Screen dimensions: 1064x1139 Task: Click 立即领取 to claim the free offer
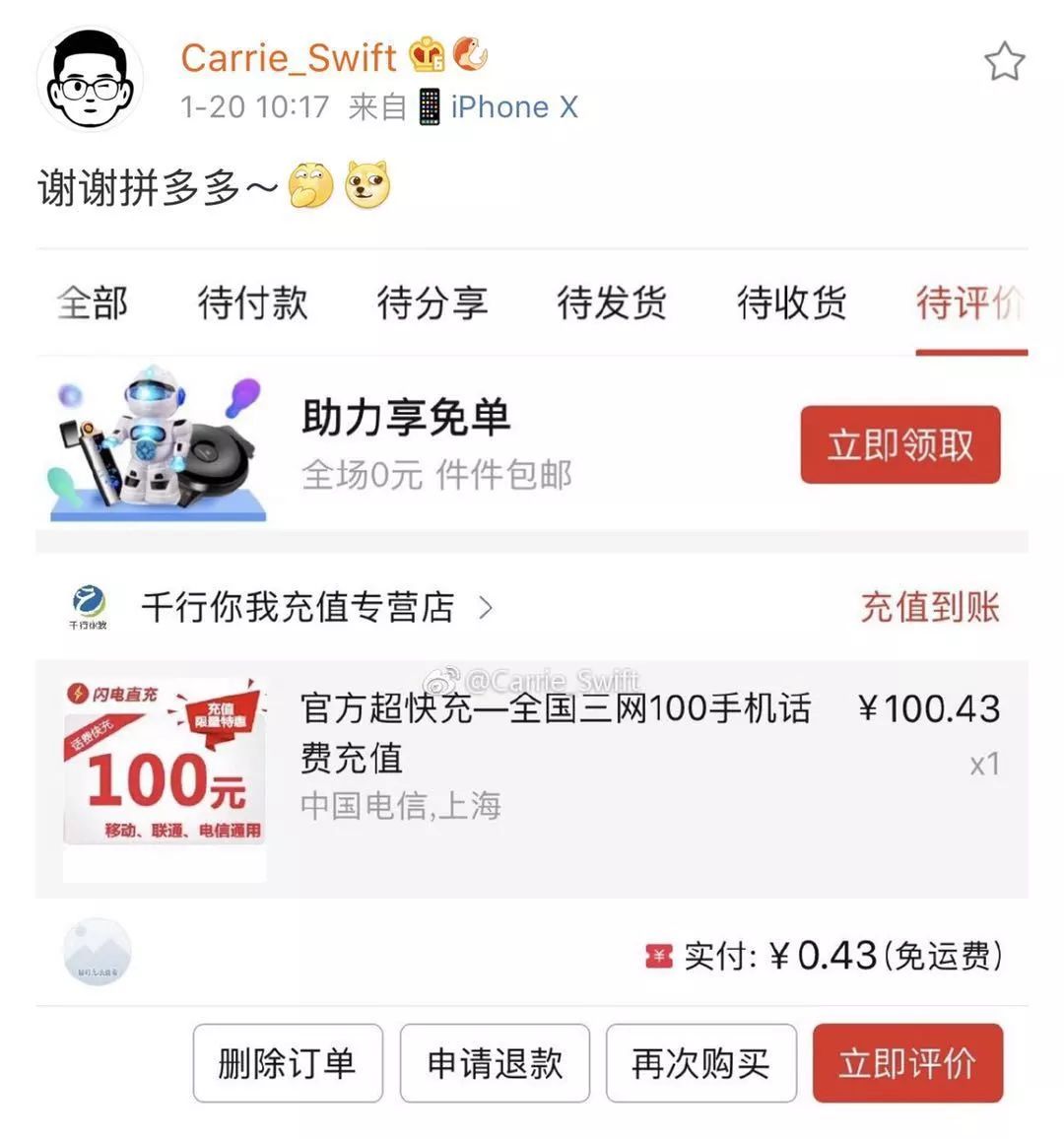[x=899, y=444]
